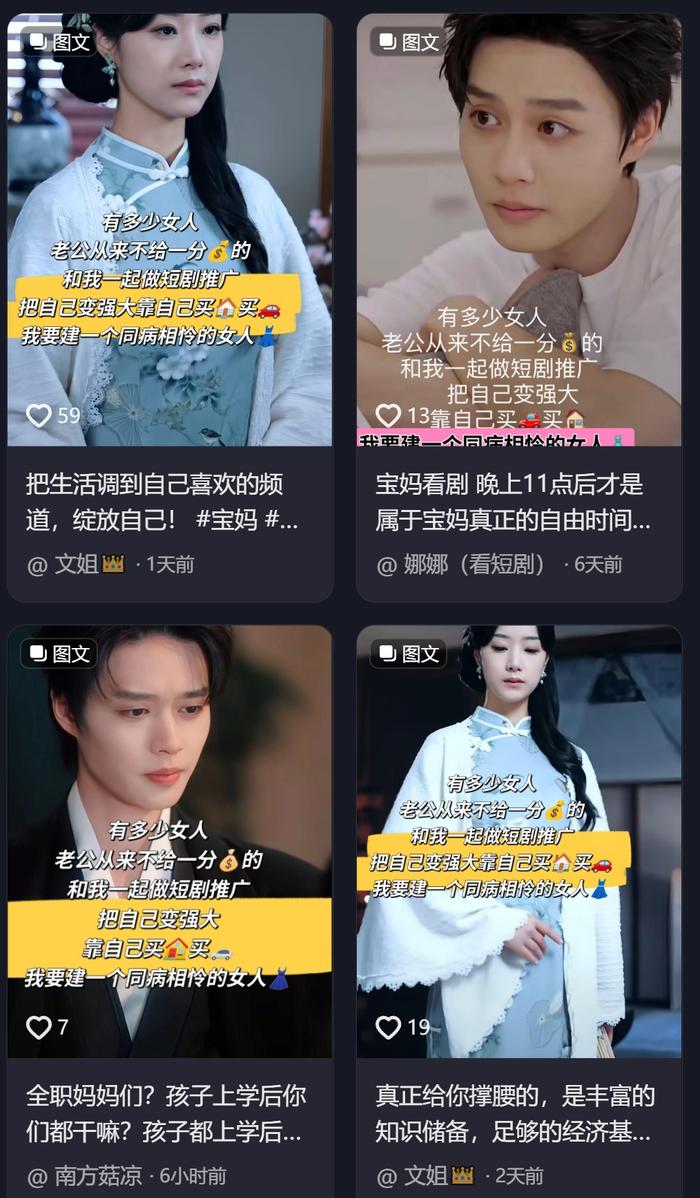Screen dimensions: 700x1198
Task: Visit 娜娜（看短剧）'s profile
Action: [462, 565]
